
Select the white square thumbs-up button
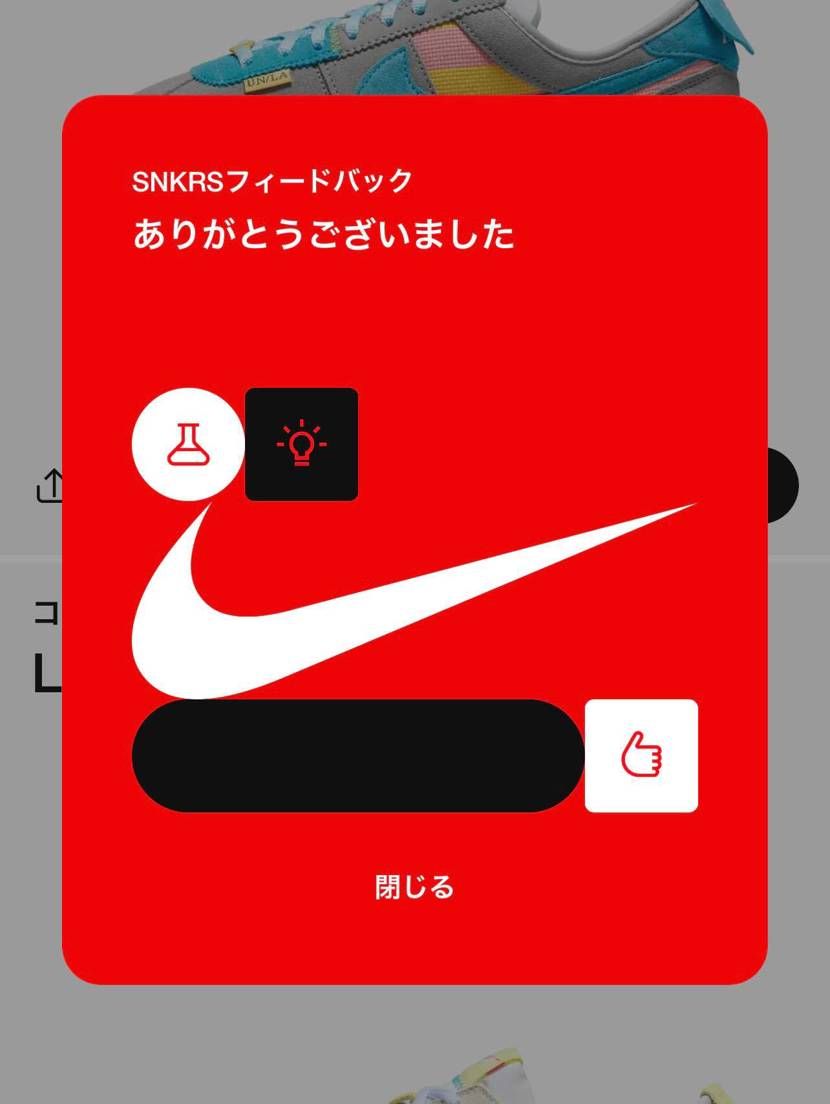coord(641,755)
